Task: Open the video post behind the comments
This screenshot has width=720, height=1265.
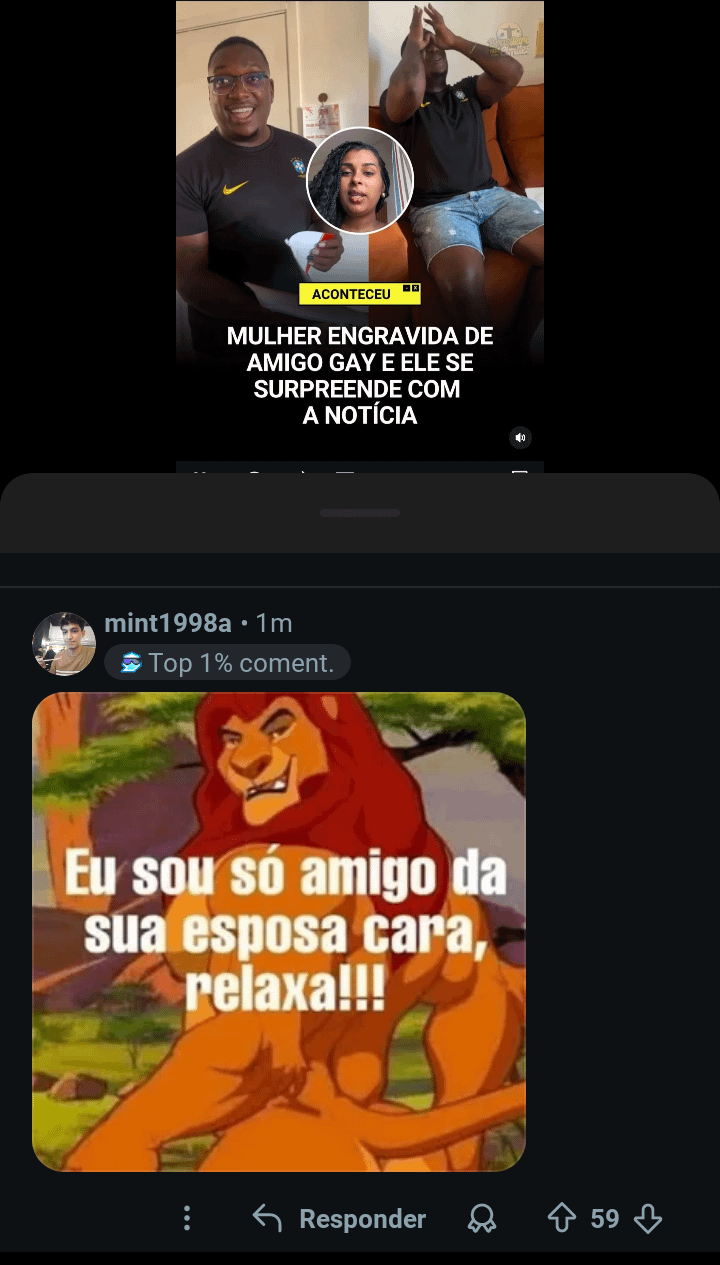Action: [360, 230]
